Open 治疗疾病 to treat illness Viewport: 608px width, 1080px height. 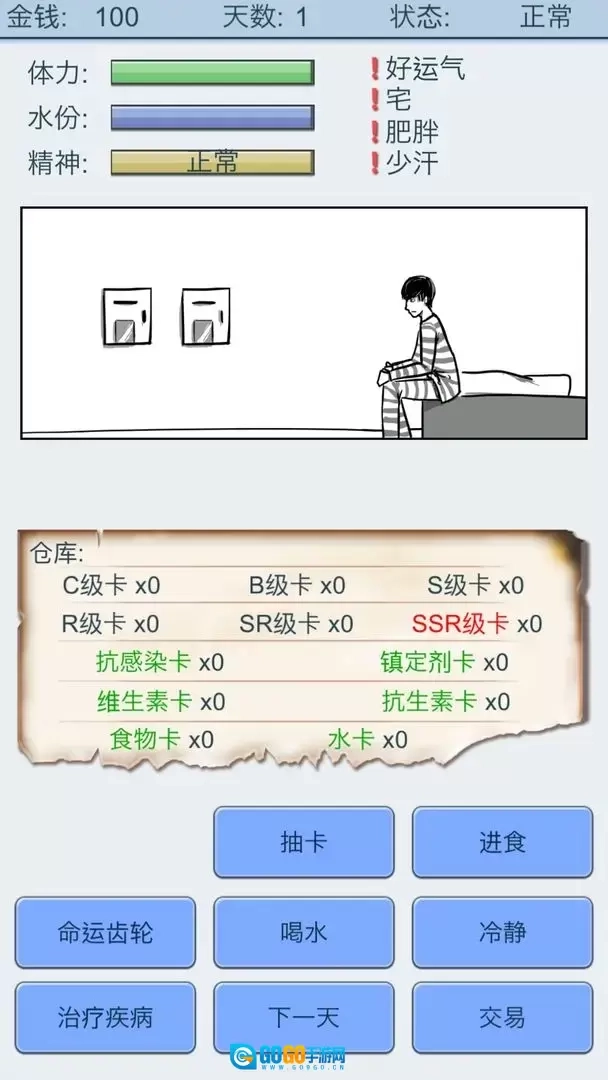point(105,1018)
